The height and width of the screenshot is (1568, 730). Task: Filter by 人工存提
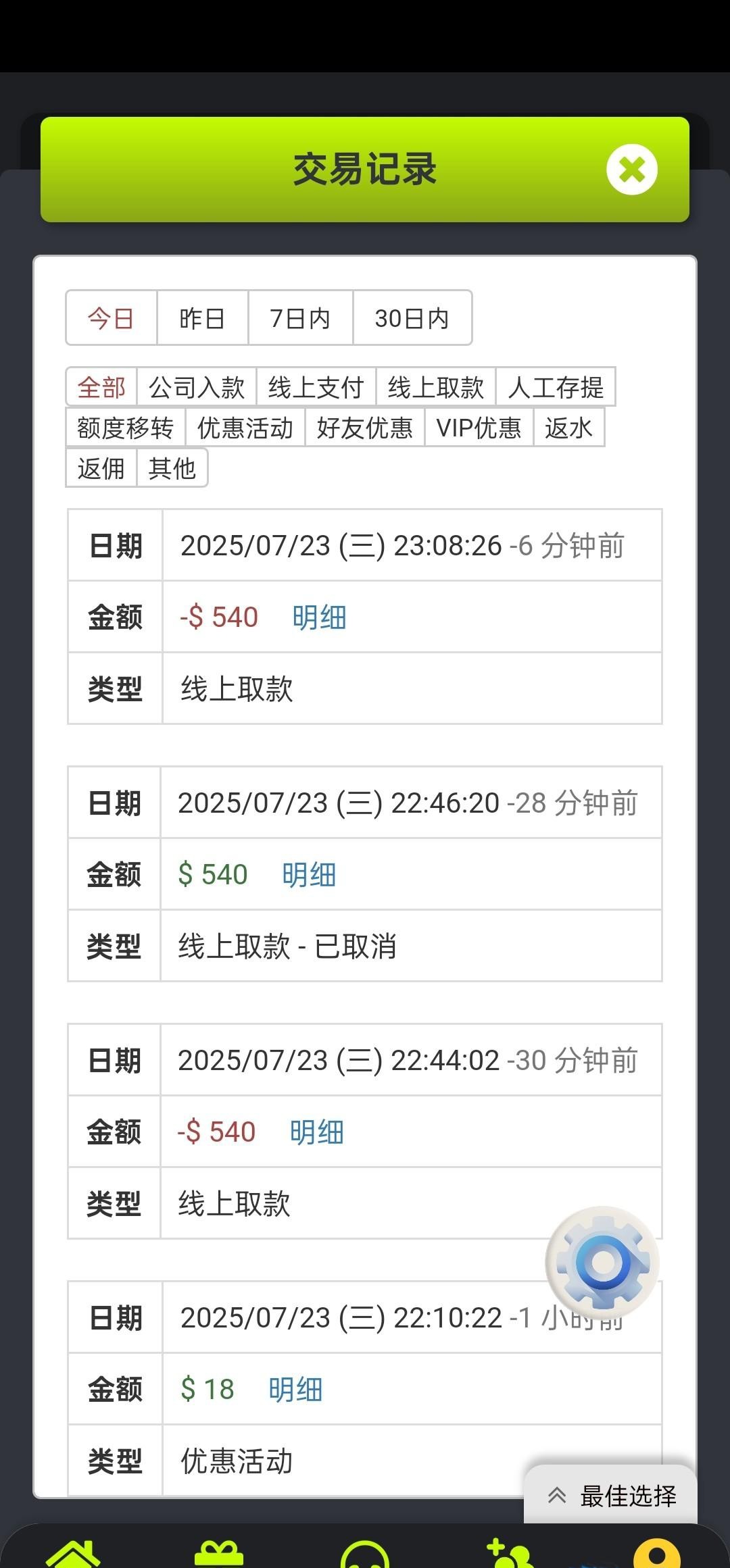[555, 388]
